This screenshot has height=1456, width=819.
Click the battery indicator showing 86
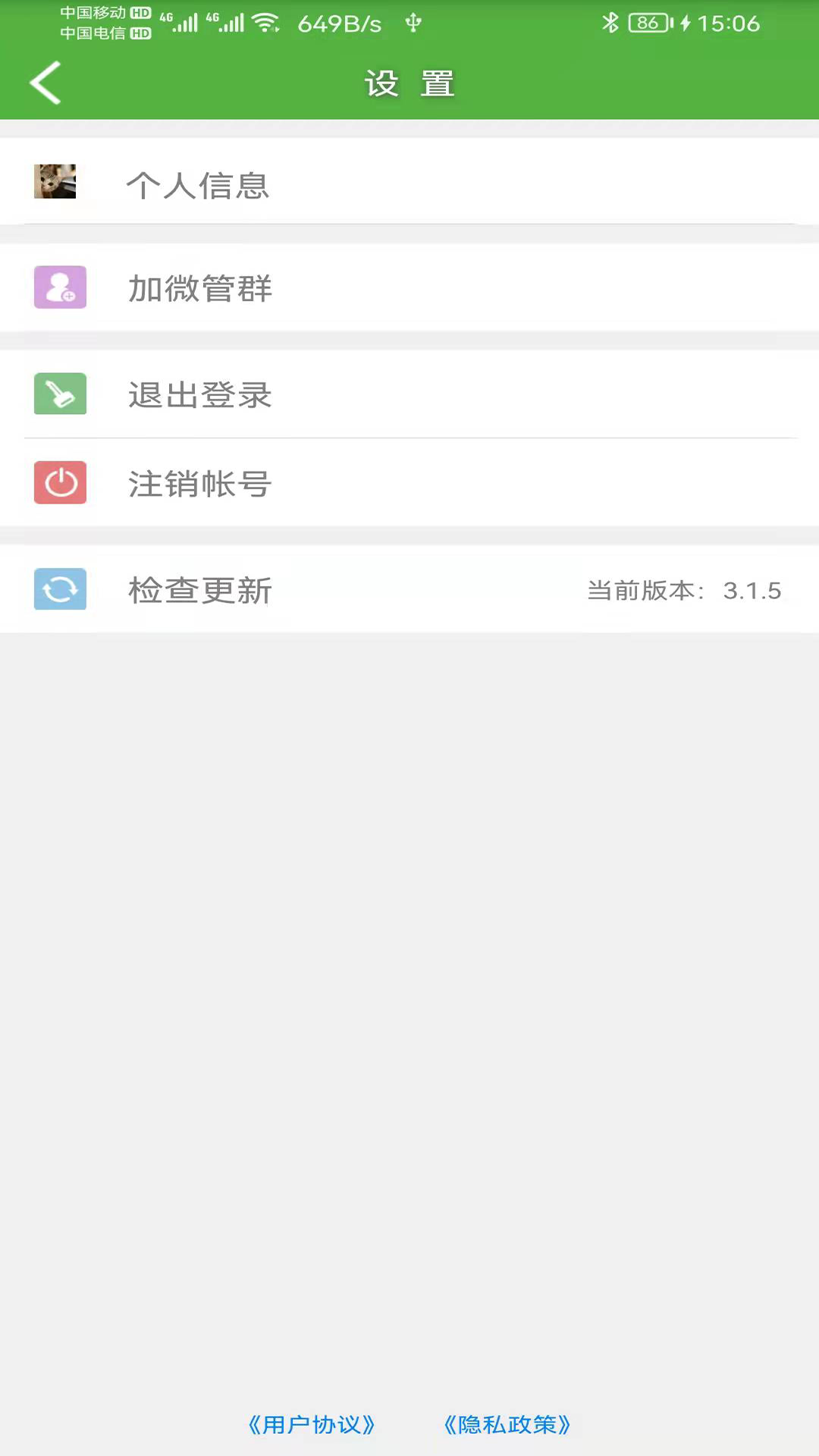click(x=651, y=23)
